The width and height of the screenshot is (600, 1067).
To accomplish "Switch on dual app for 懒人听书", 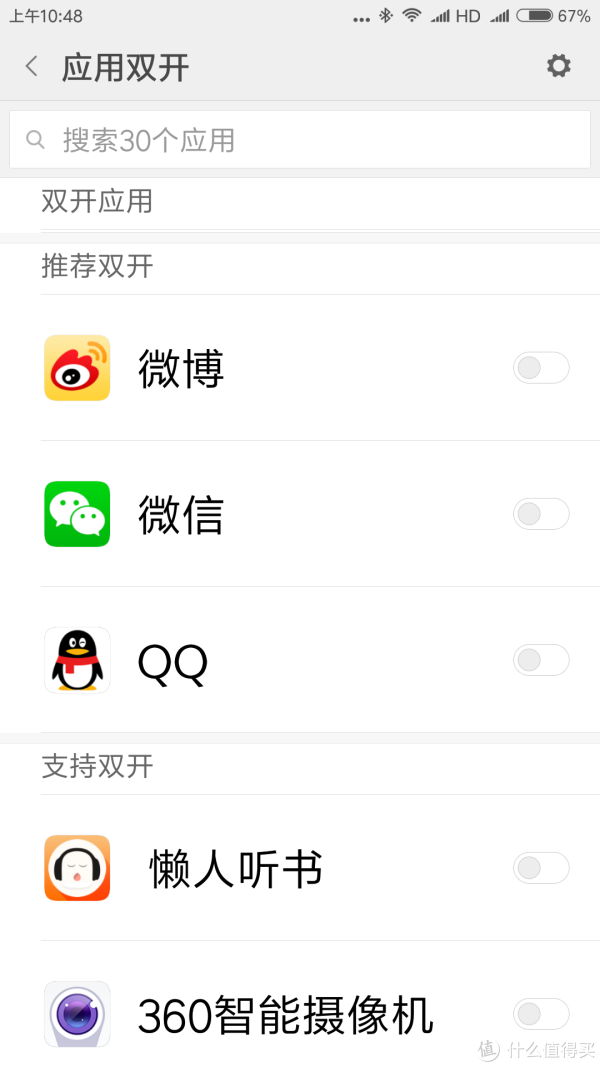I will point(541,868).
